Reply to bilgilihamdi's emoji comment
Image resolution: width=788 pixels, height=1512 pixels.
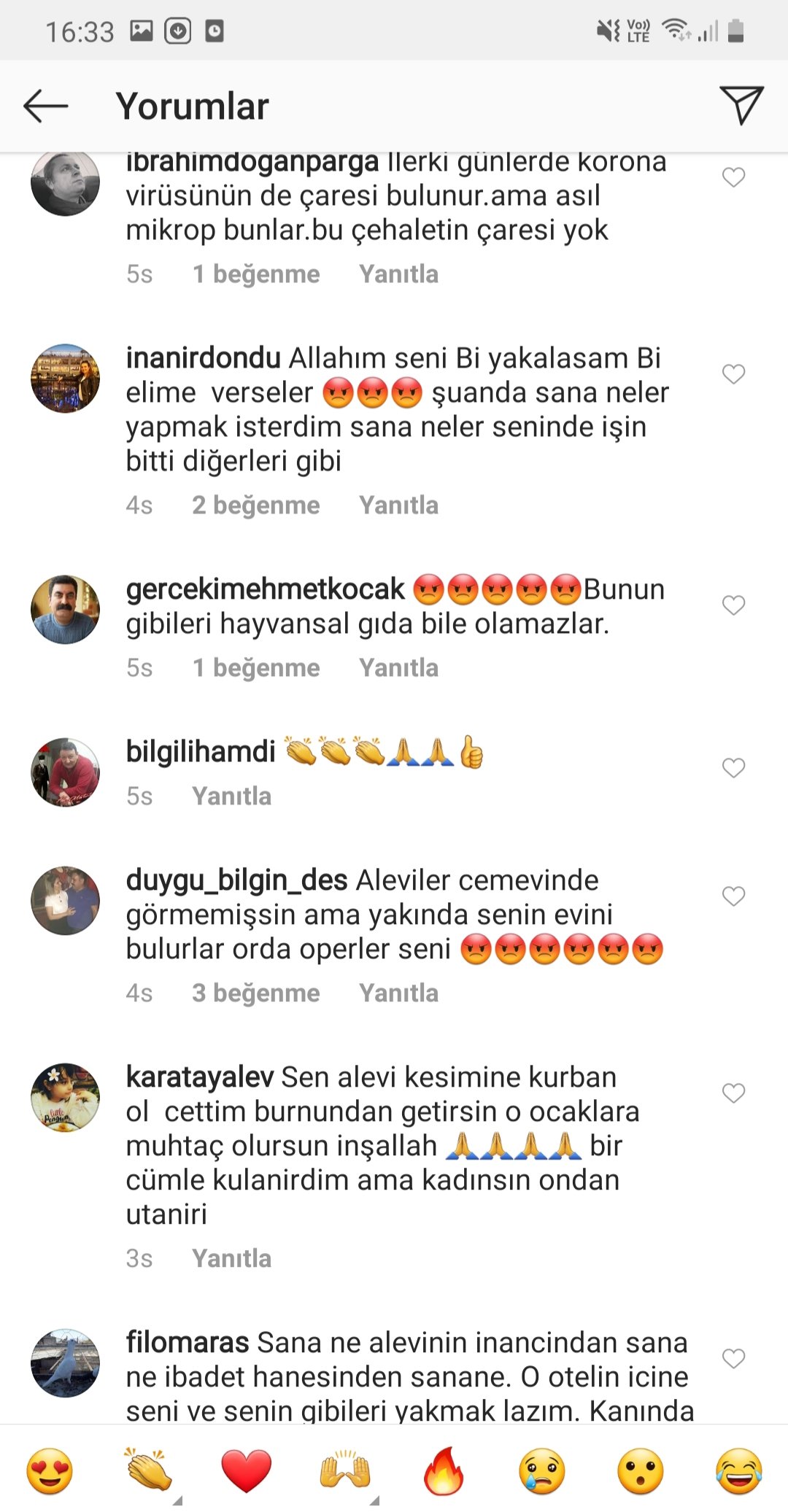point(231,796)
